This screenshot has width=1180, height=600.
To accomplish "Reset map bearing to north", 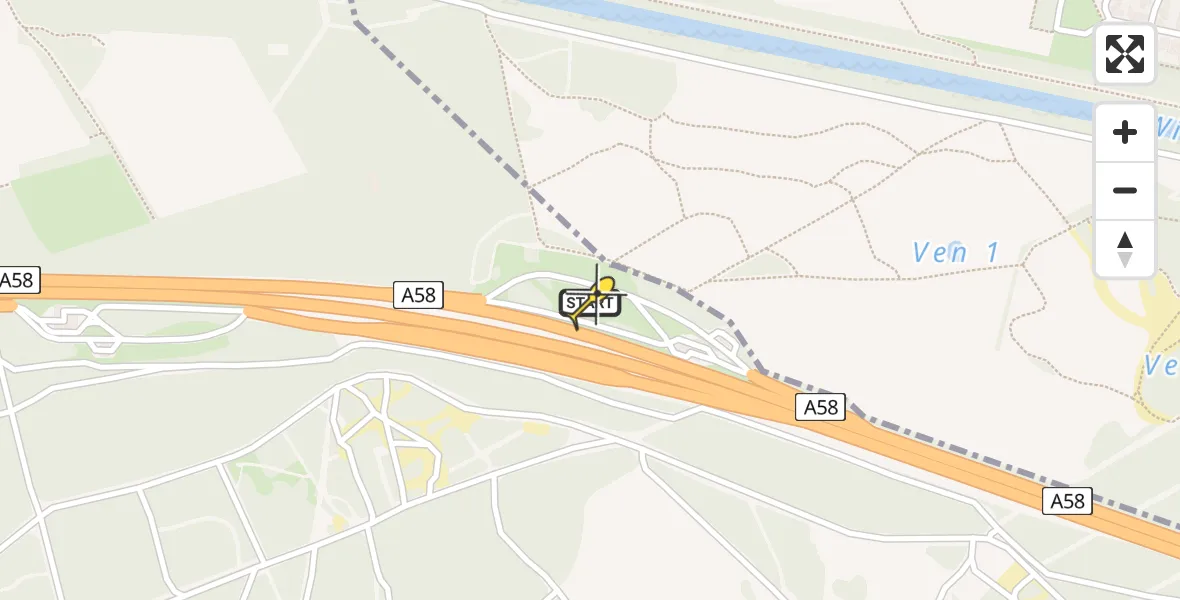I will click(1125, 249).
